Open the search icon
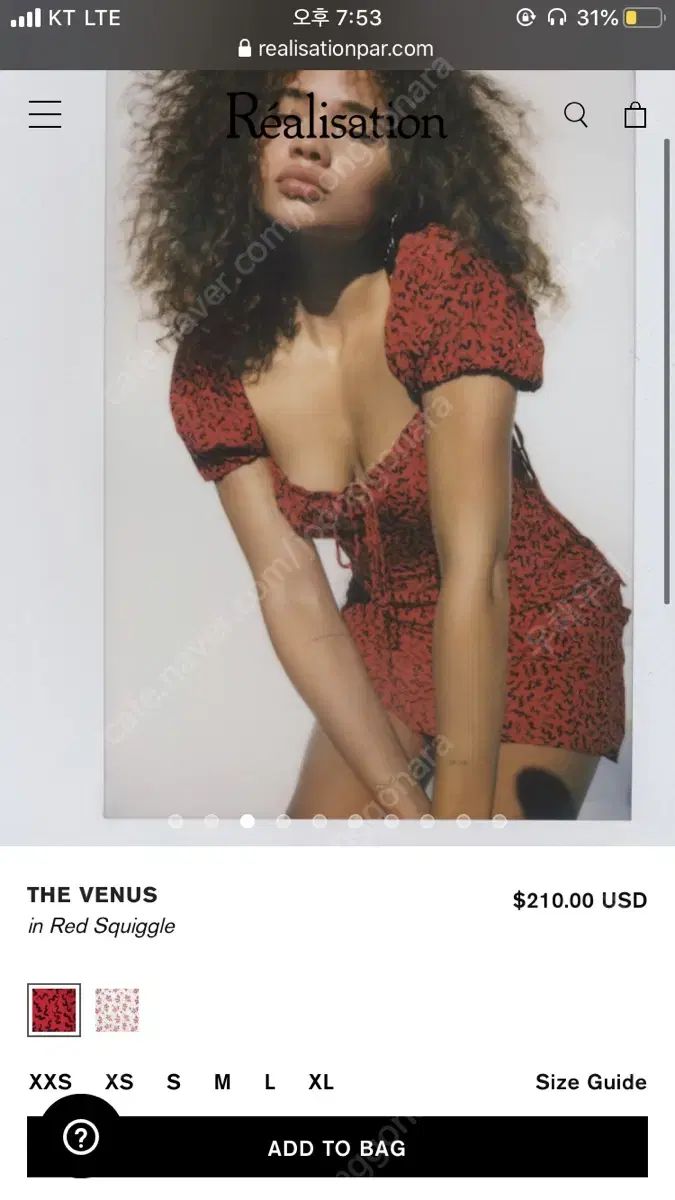The width and height of the screenshot is (675, 1200). (576, 115)
